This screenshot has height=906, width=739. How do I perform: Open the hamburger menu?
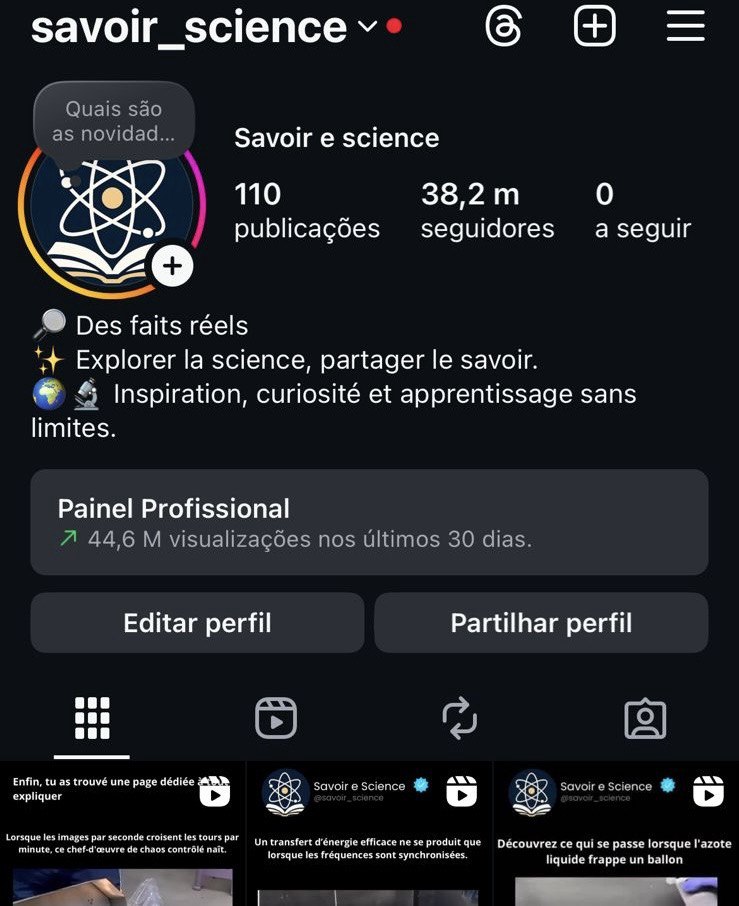tap(685, 26)
